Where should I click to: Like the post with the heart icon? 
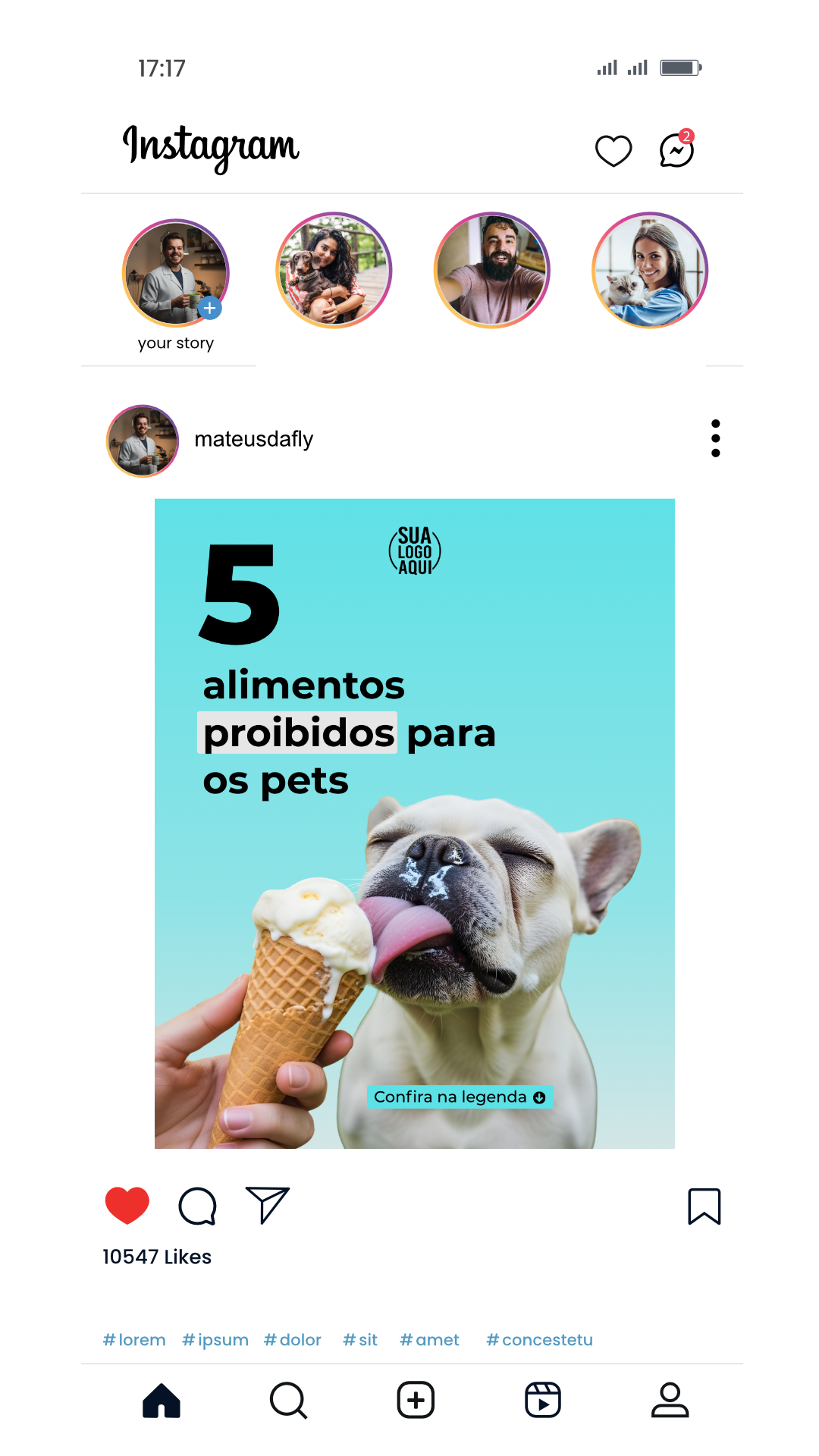[x=129, y=1205]
